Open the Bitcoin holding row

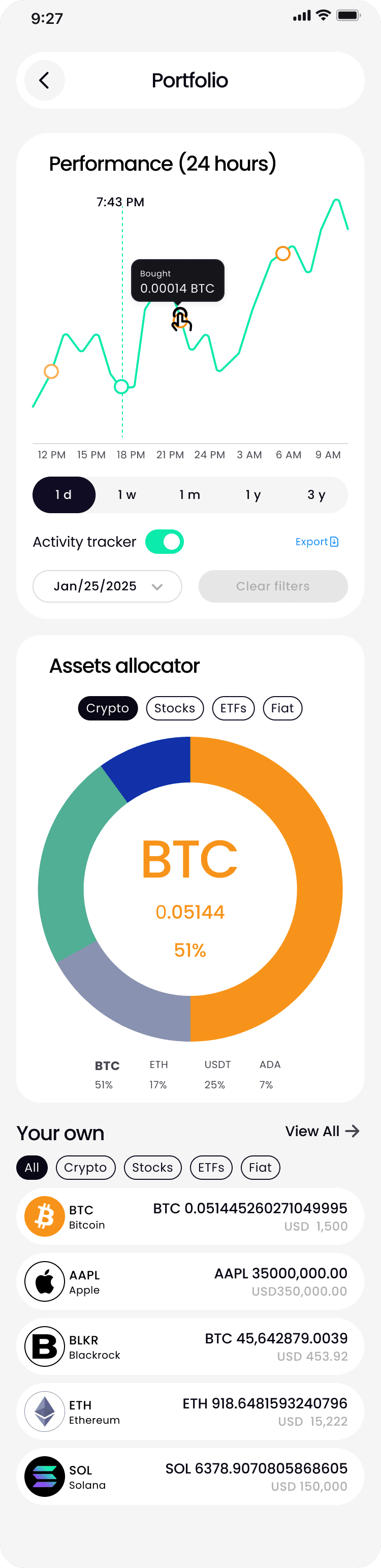click(190, 1216)
